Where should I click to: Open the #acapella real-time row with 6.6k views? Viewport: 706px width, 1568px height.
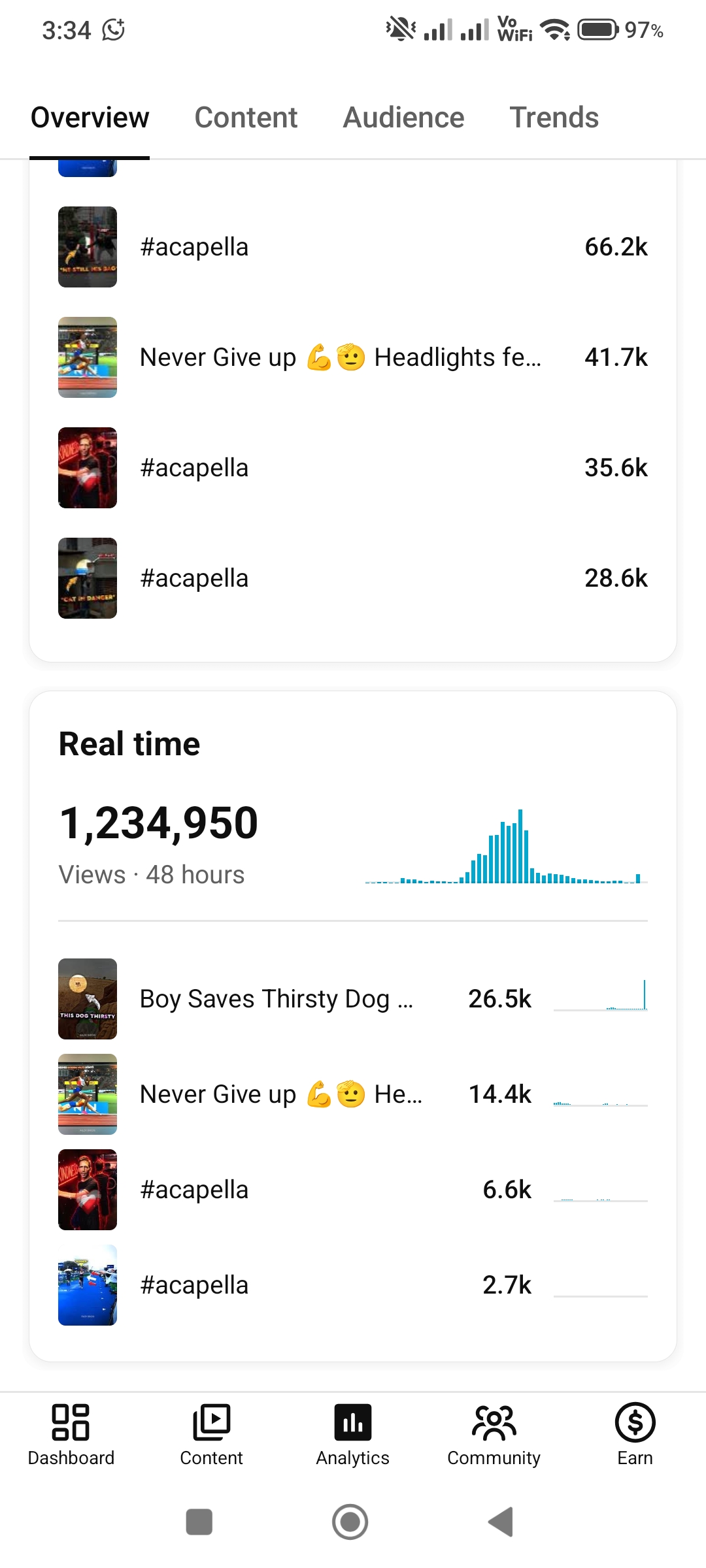pos(353,1190)
